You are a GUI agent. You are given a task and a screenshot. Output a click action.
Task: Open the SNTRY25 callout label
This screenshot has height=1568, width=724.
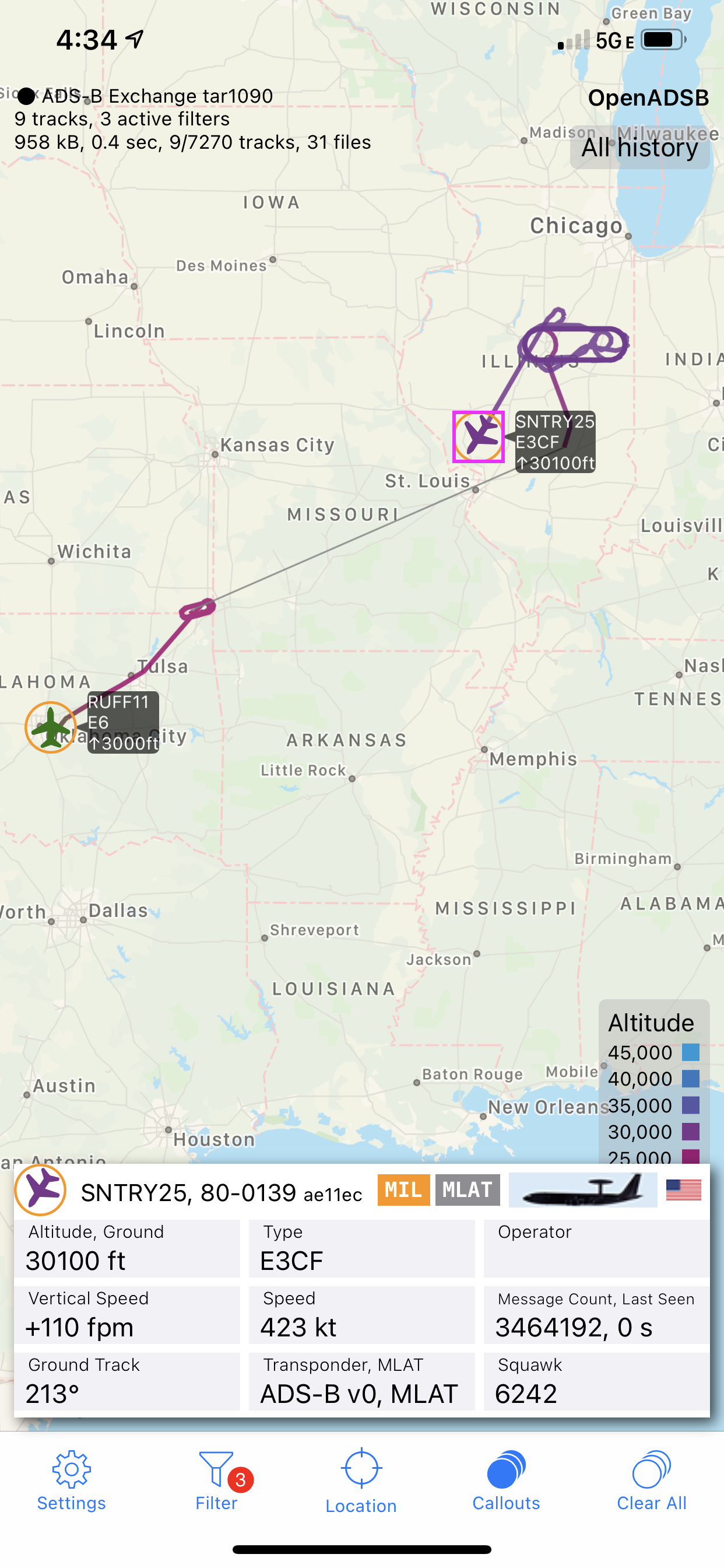point(555,442)
